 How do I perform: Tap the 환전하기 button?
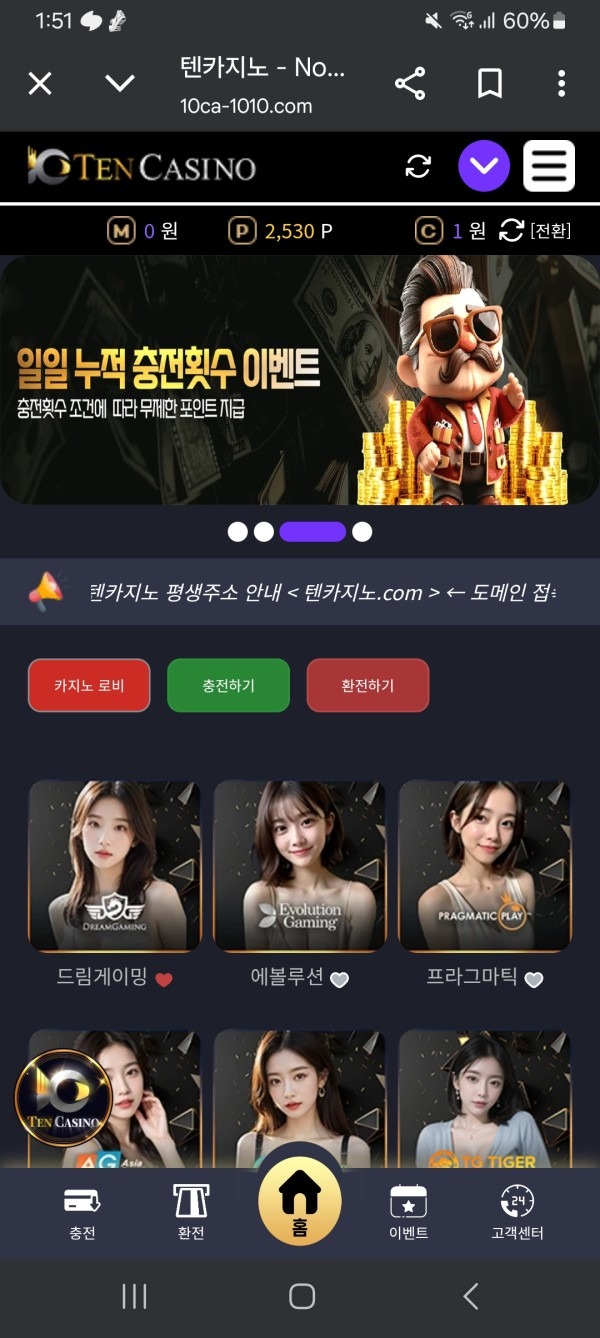click(367, 686)
